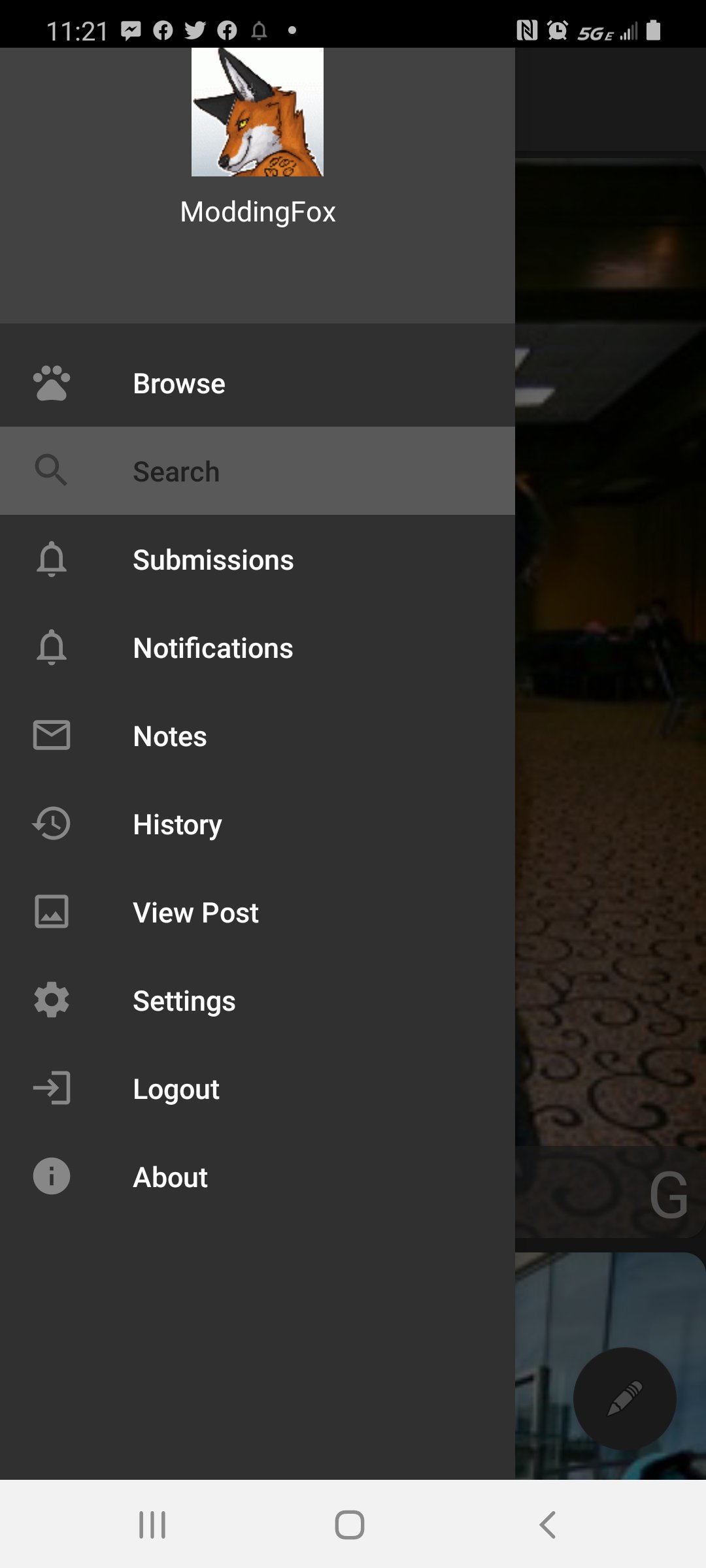The image size is (706, 1568).
Task: Tap the fox profile avatar
Action: [258, 112]
